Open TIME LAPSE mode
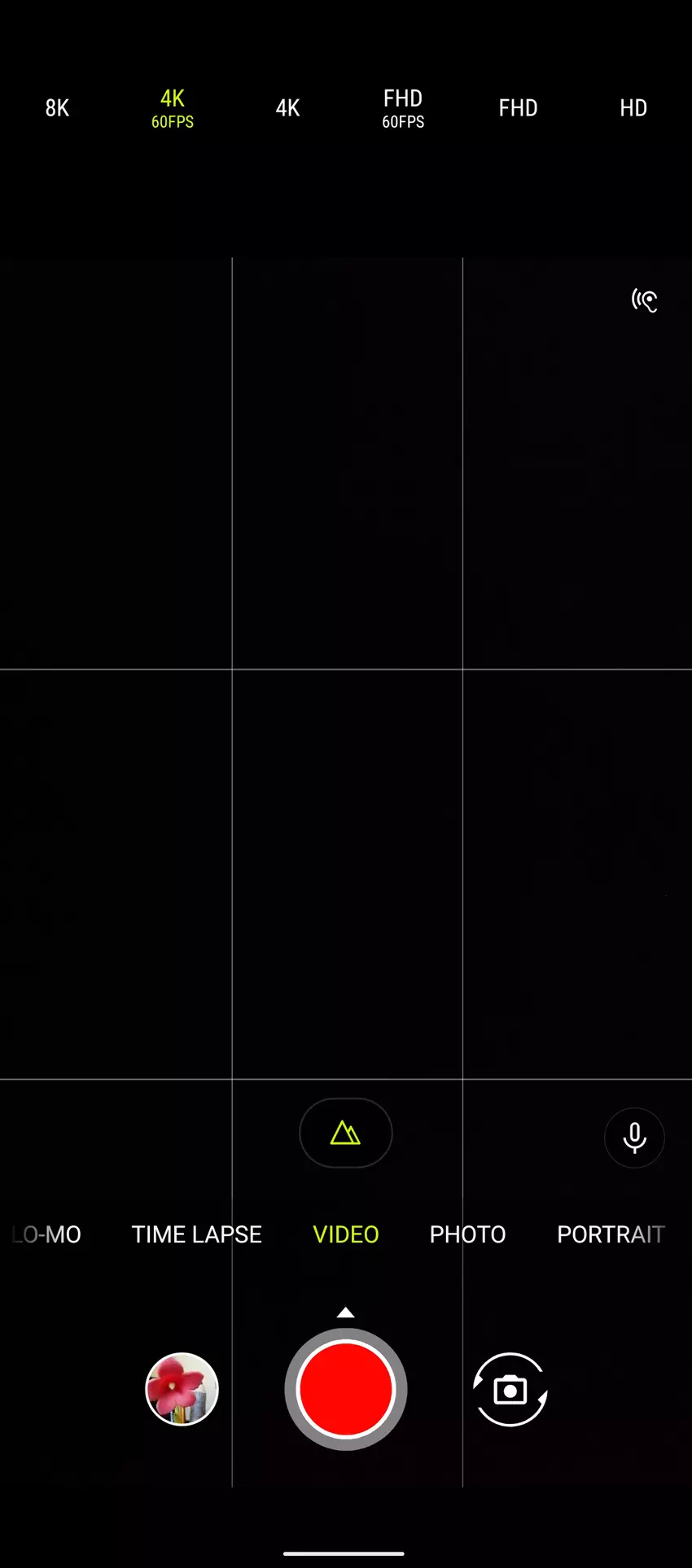The height and width of the screenshot is (1568, 692). pos(196,1234)
